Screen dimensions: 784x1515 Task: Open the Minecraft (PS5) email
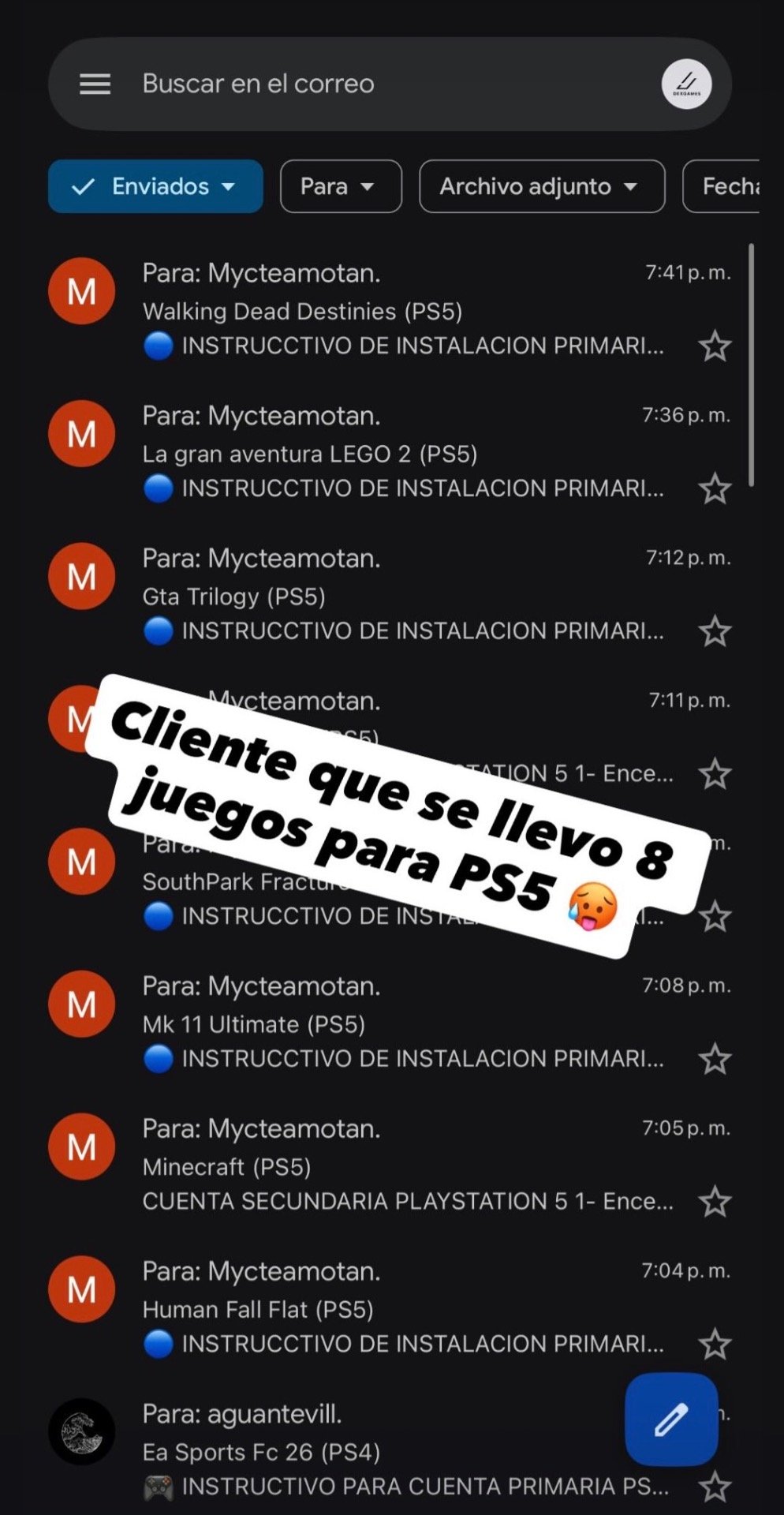(x=392, y=1166)
